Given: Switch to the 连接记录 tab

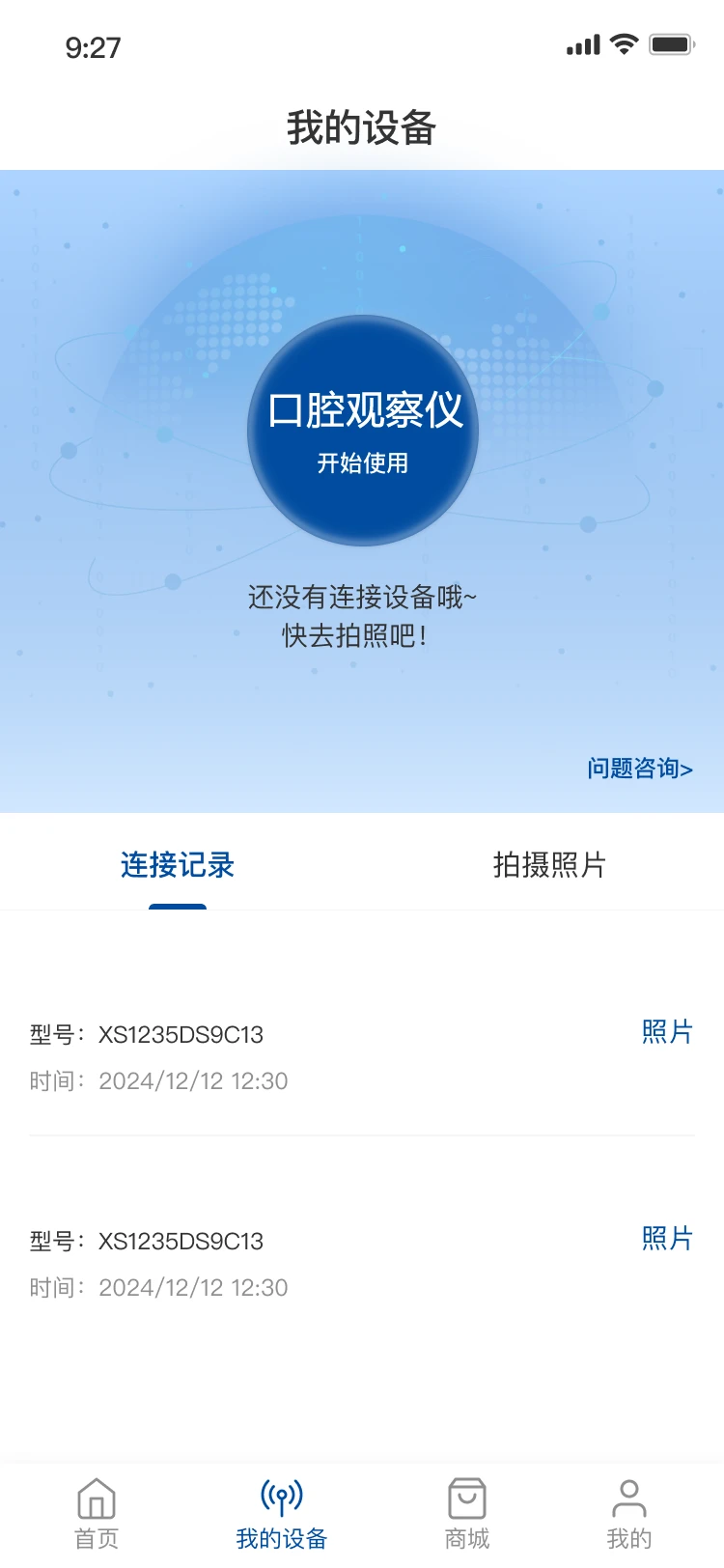Looking at the screenshot, I should coord(177,866).
